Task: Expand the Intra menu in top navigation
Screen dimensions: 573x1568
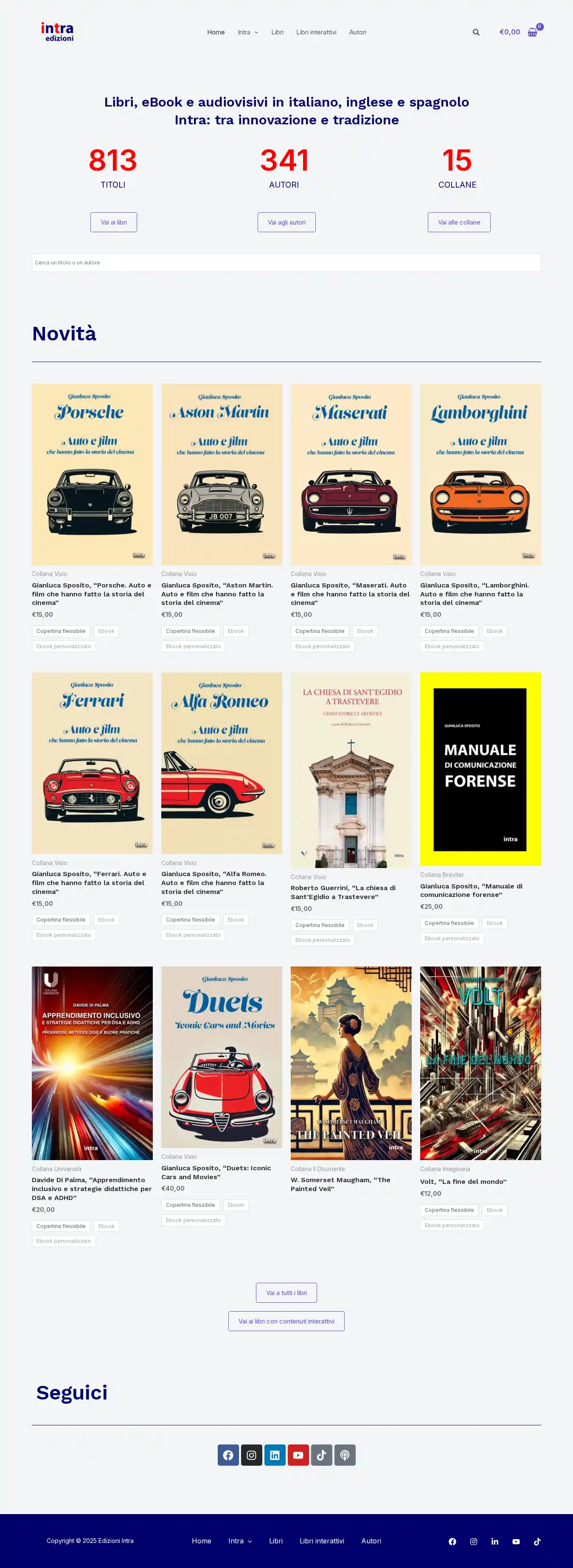Action: point(248,32)
